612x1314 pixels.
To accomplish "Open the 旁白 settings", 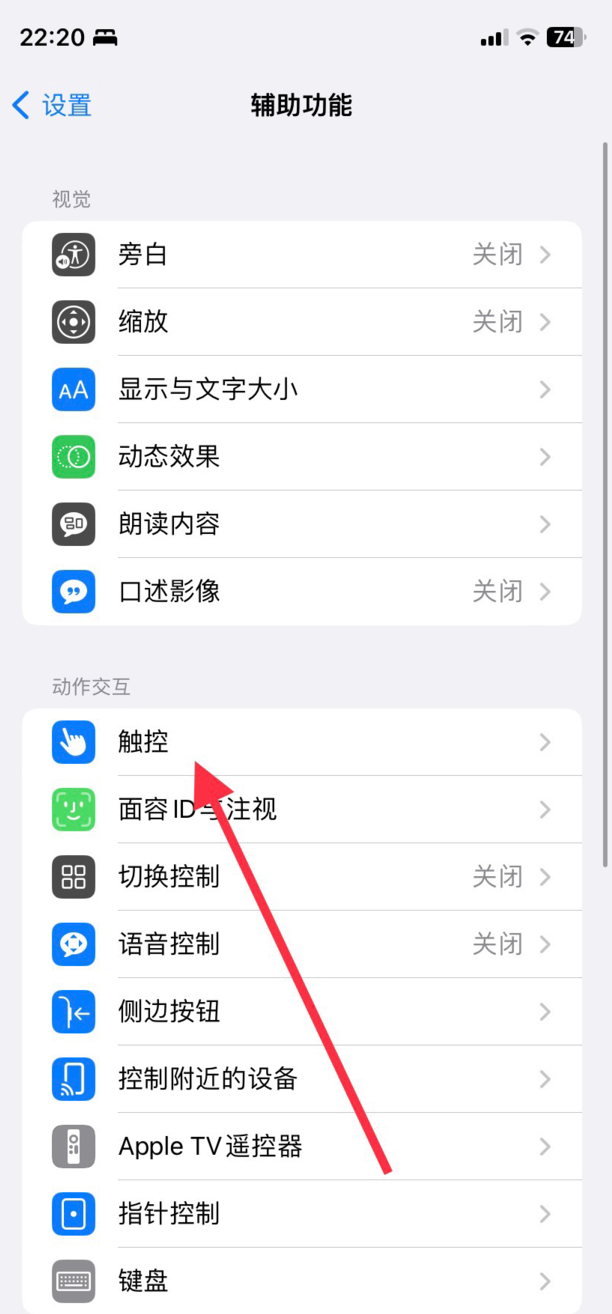I will click(x=300, y=255).
